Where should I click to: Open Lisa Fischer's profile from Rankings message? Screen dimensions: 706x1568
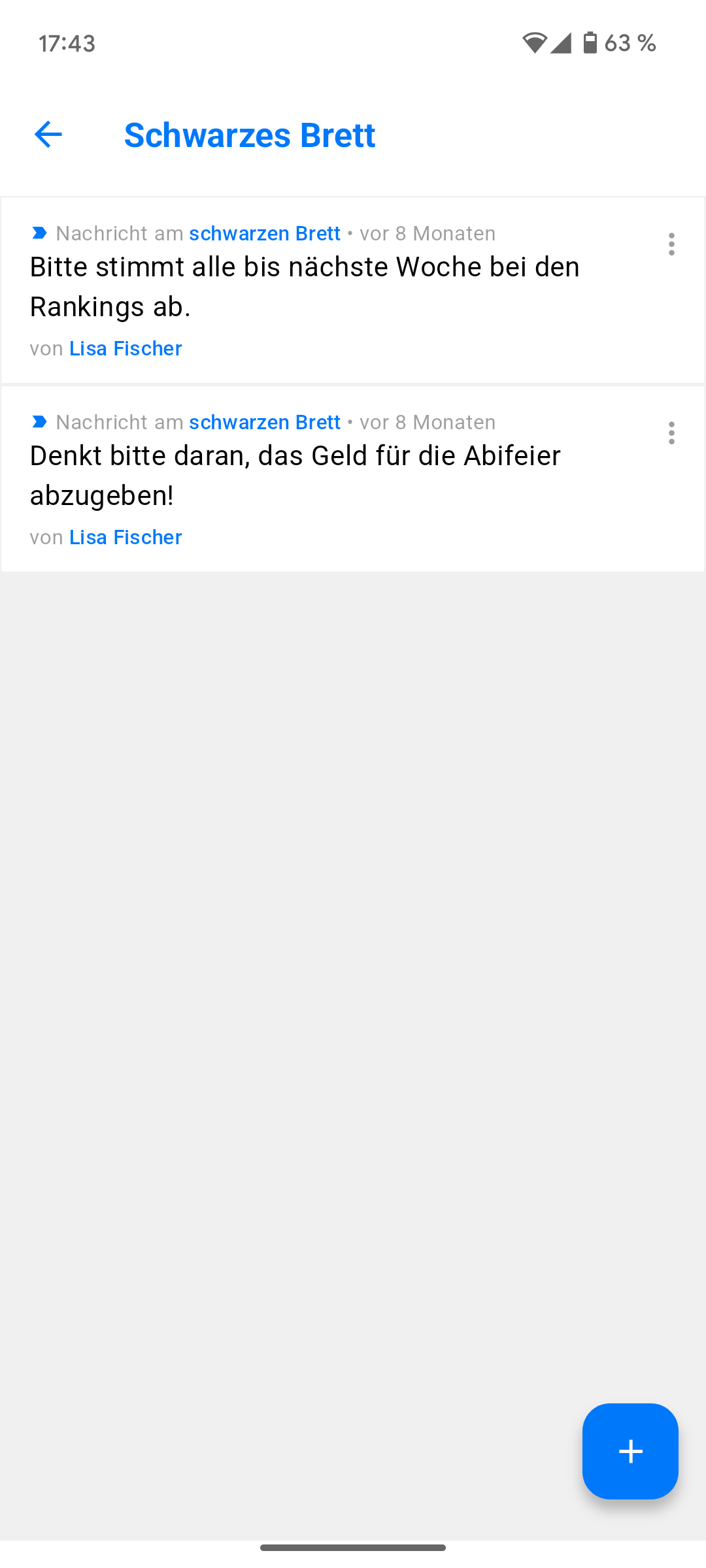(x=126, y=349)
